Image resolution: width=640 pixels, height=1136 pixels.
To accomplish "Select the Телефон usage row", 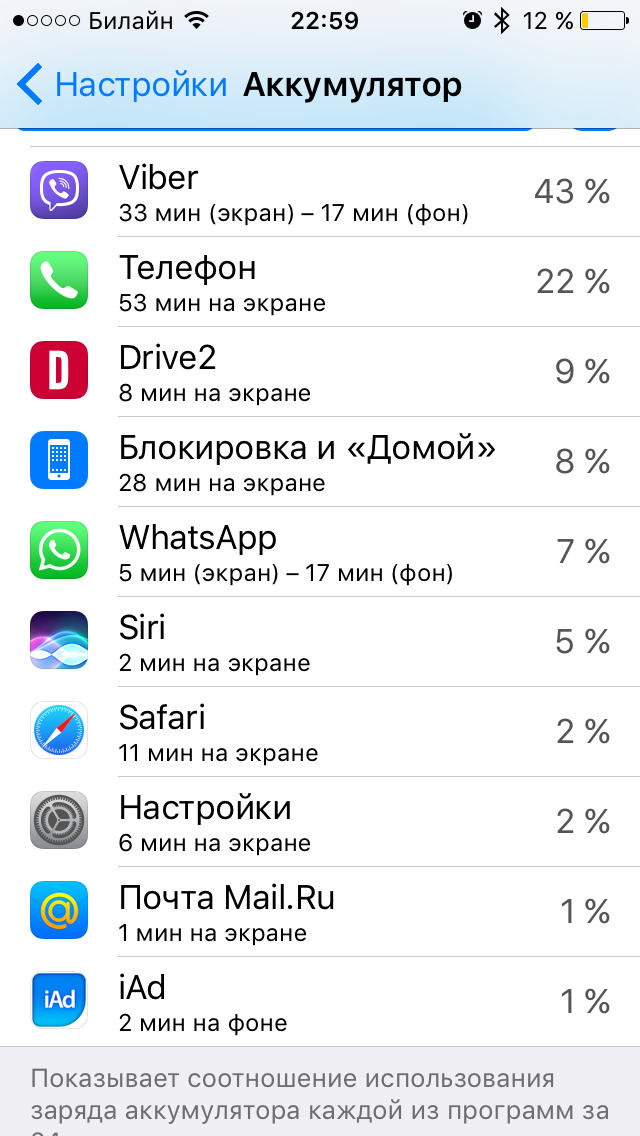I will 320,281.
